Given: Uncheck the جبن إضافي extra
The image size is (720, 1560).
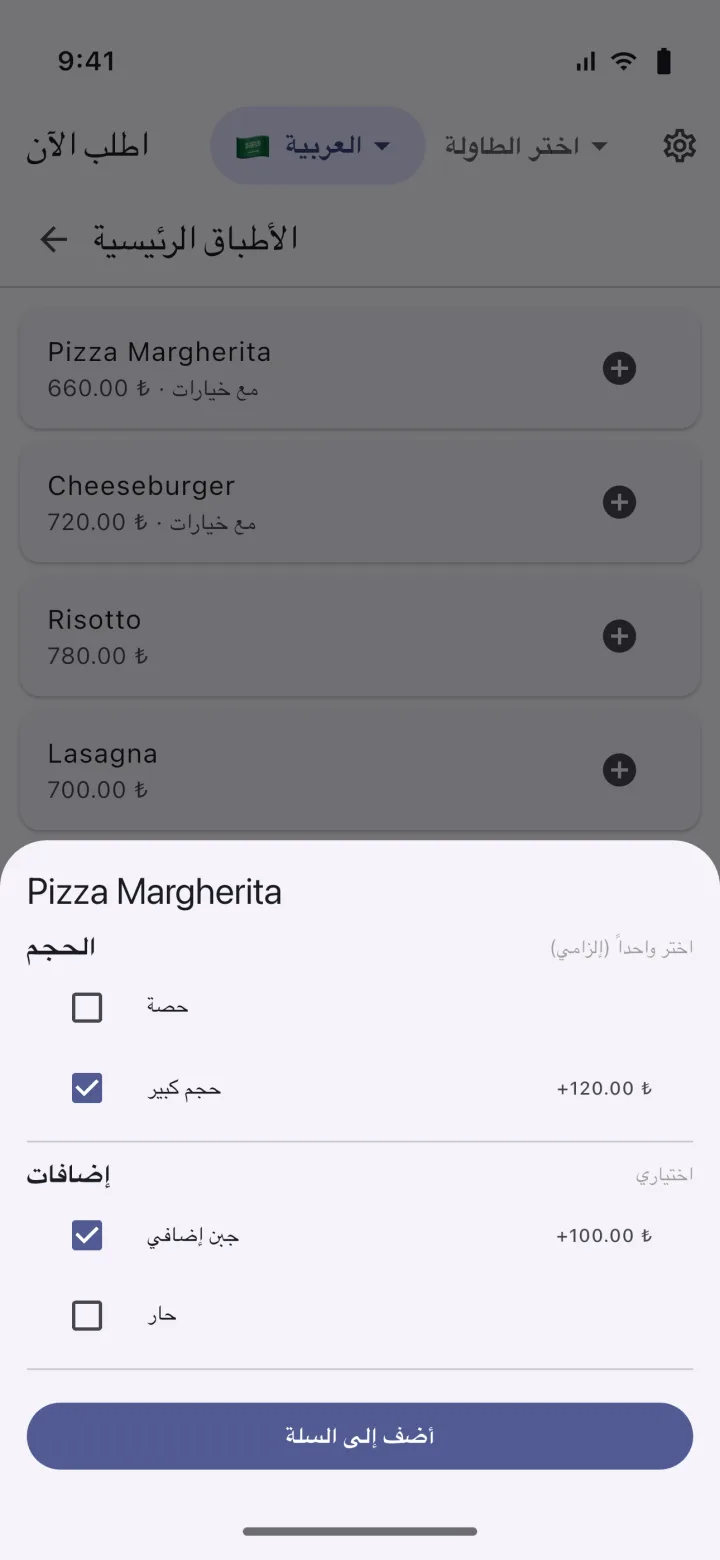Looking at the screenshot, I should click(x=87, y=1236).
